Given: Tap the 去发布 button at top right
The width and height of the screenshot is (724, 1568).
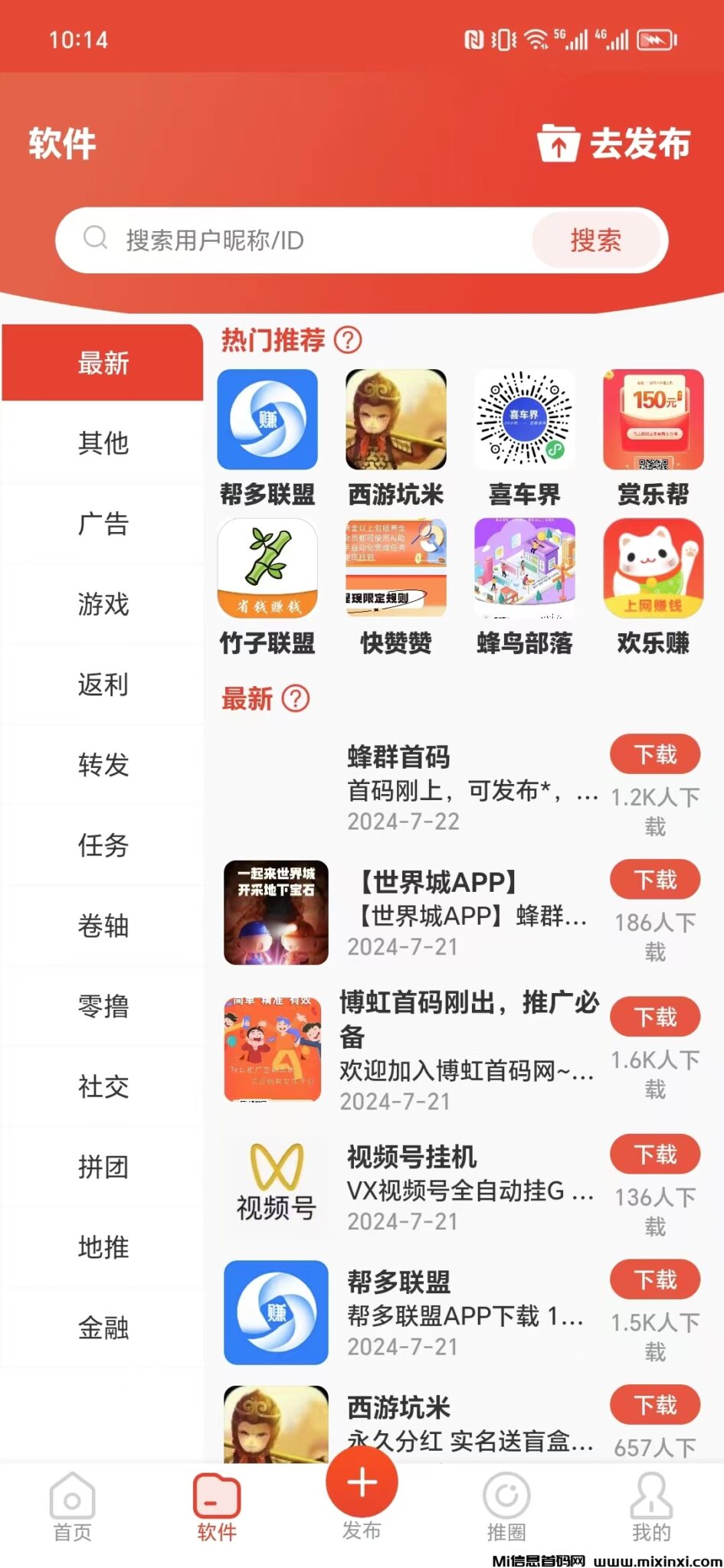Looking at the screenshot, I should point(613,142).
